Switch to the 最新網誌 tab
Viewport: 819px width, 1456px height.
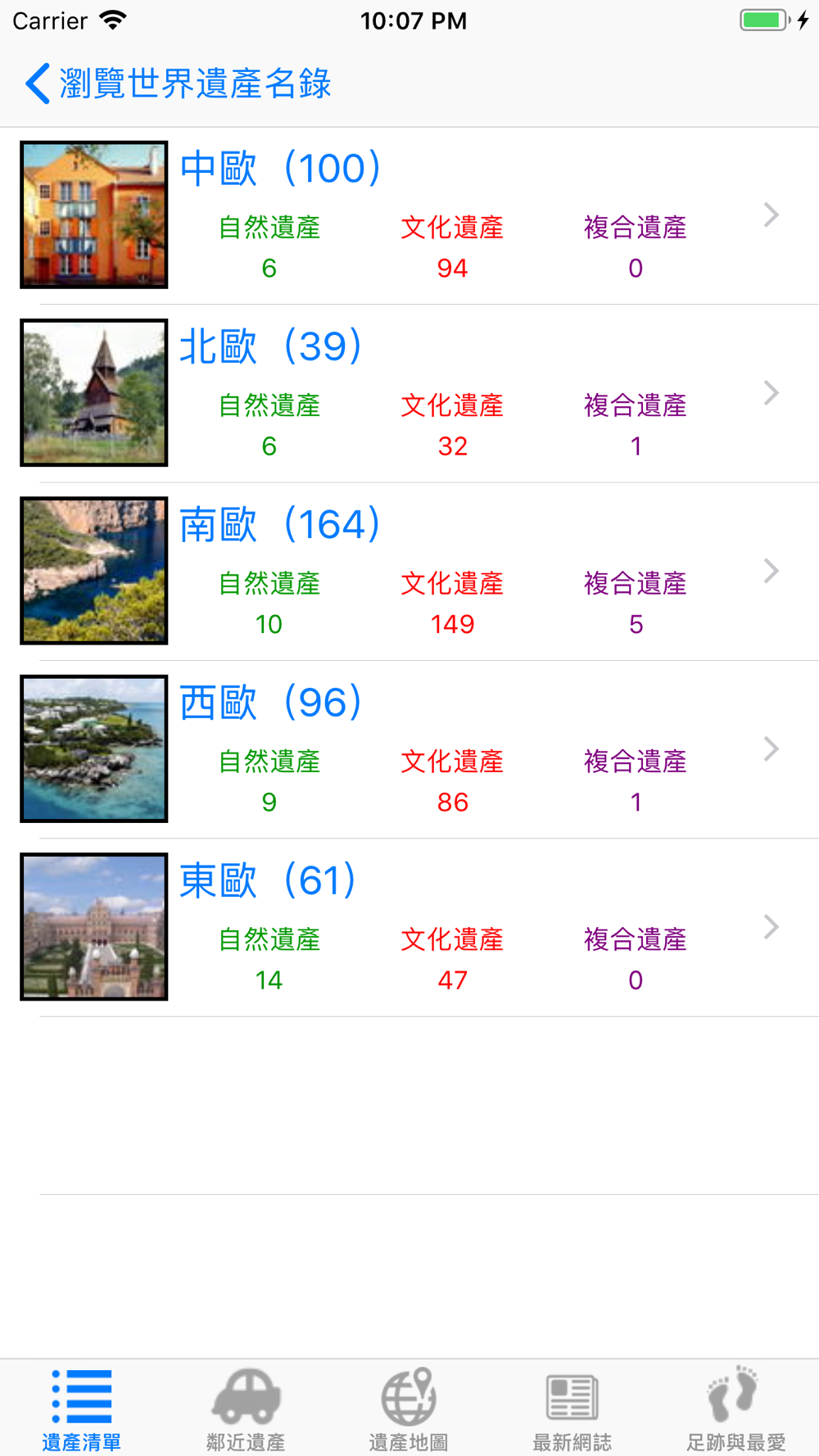[x=572, y=1408]
